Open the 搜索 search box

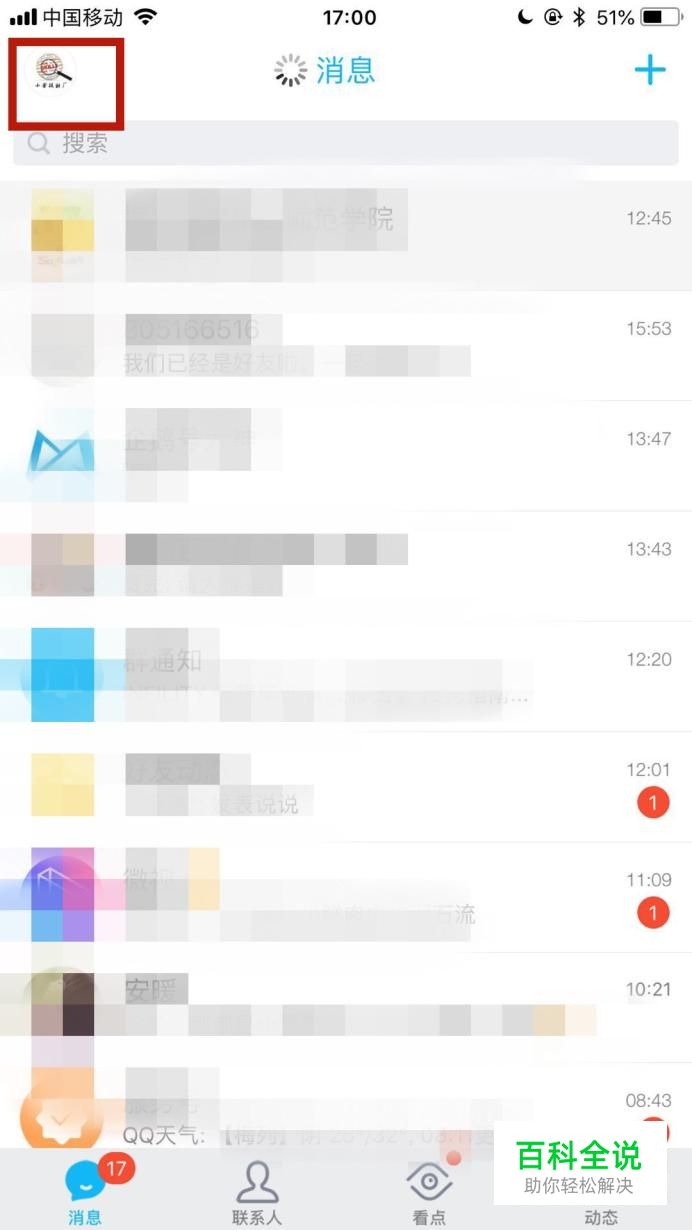(x=346, y=143)
